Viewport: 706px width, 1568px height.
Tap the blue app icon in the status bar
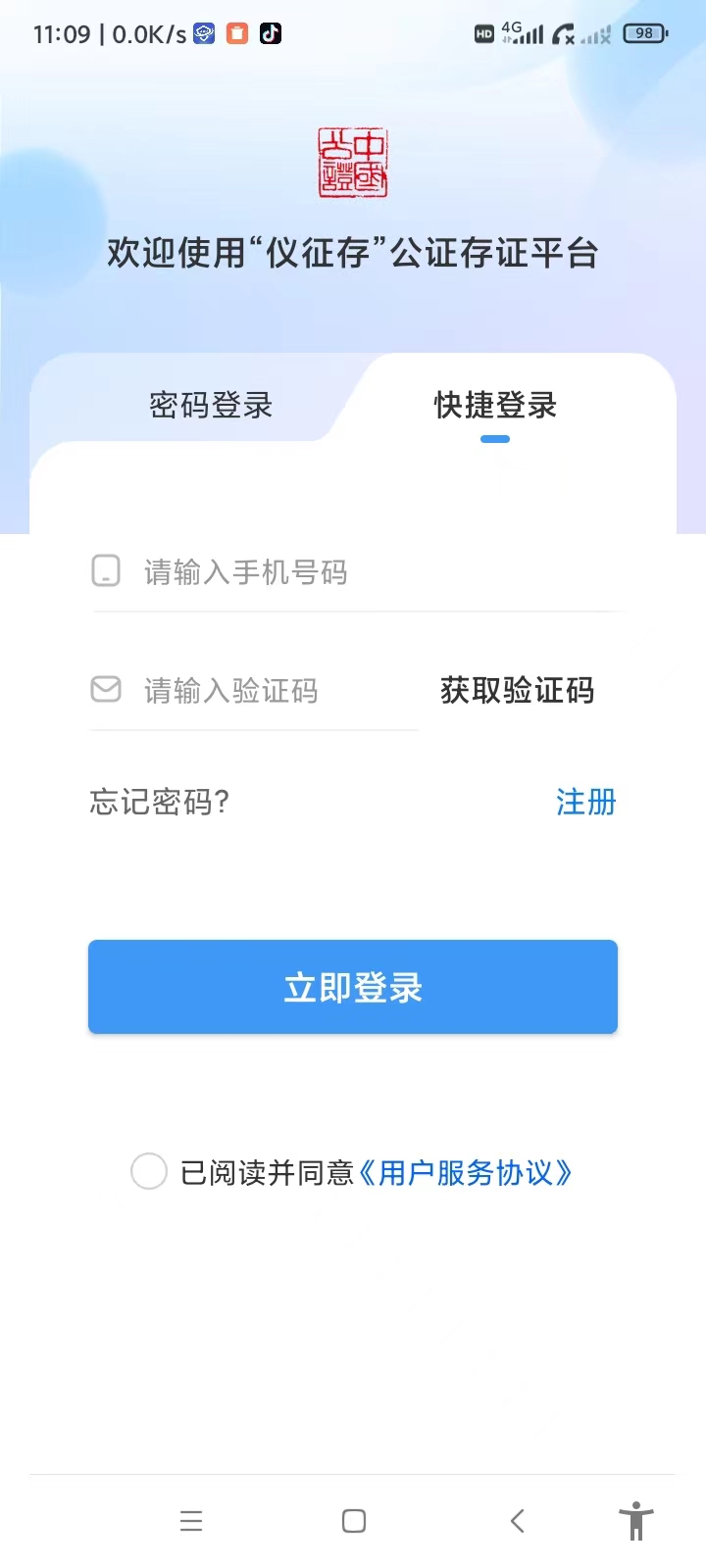[203, 32]
